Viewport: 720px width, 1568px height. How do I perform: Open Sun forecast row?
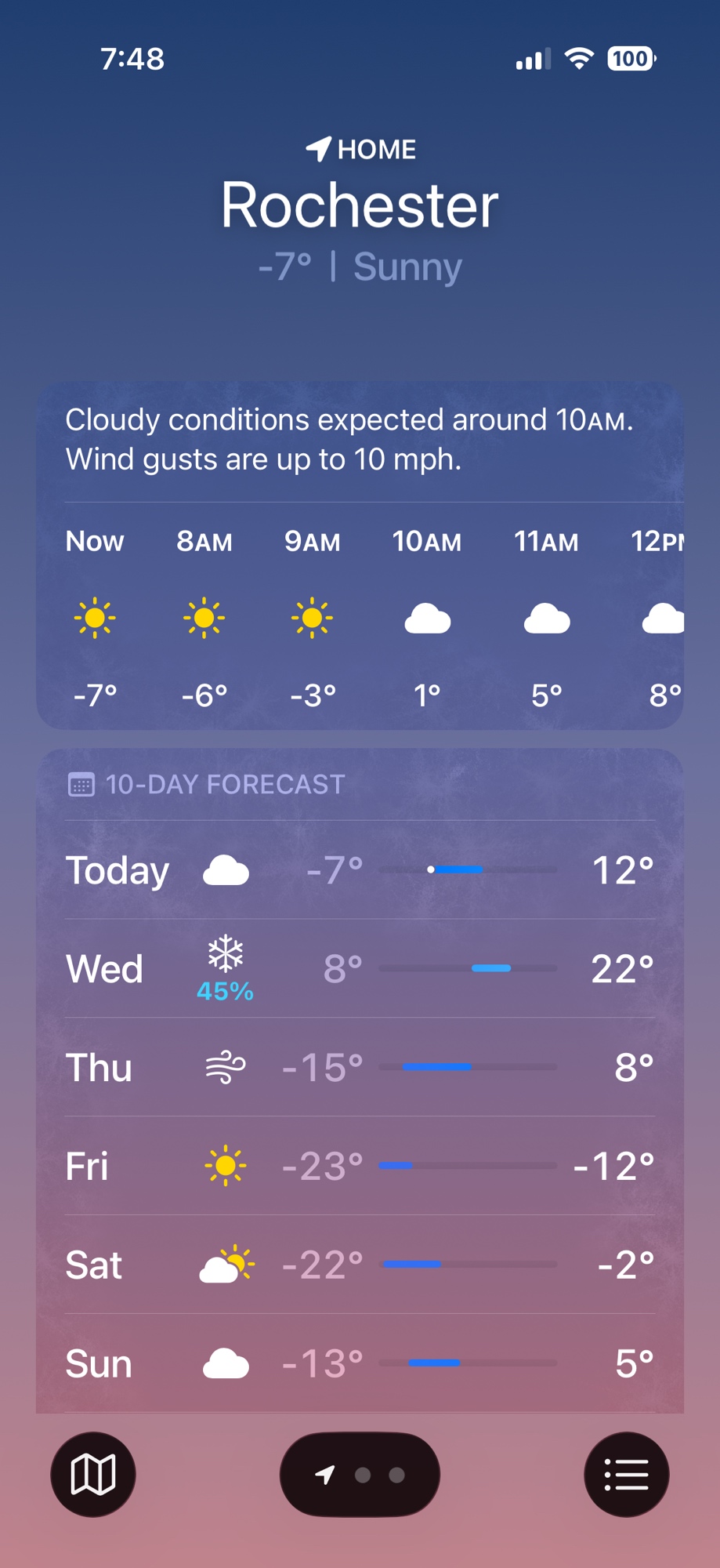point(360,1364)
